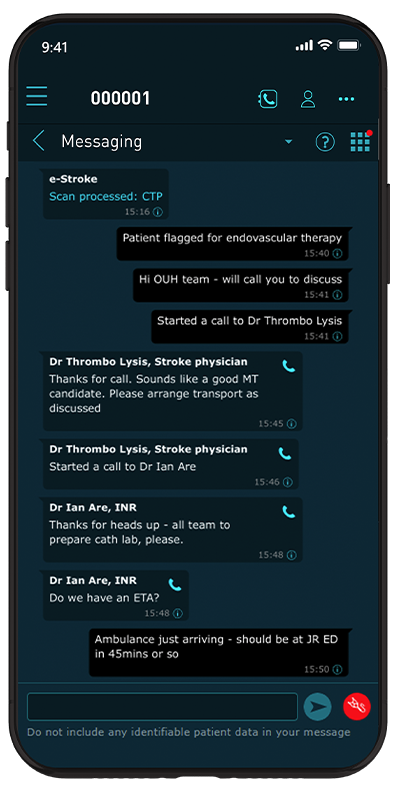Open the phone contacts book icon
This screenshot has height=792, width=394.
pos(267,98)
